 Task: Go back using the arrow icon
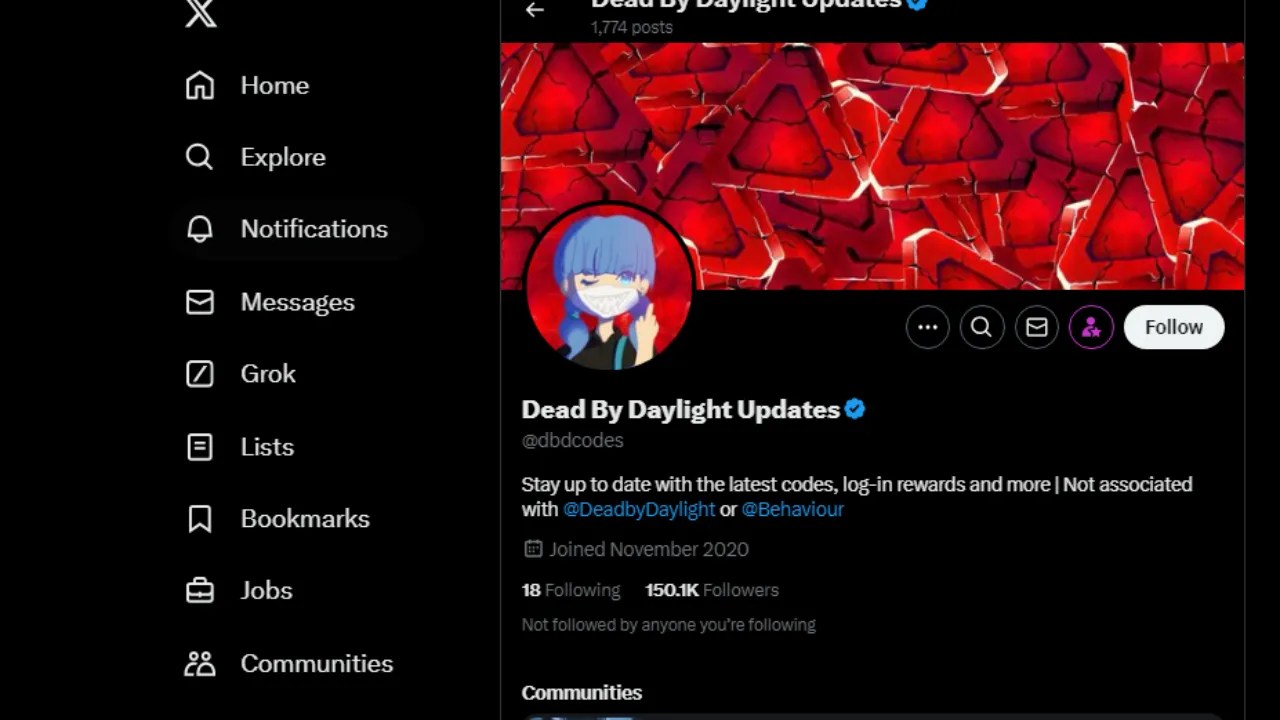point(535,10)
